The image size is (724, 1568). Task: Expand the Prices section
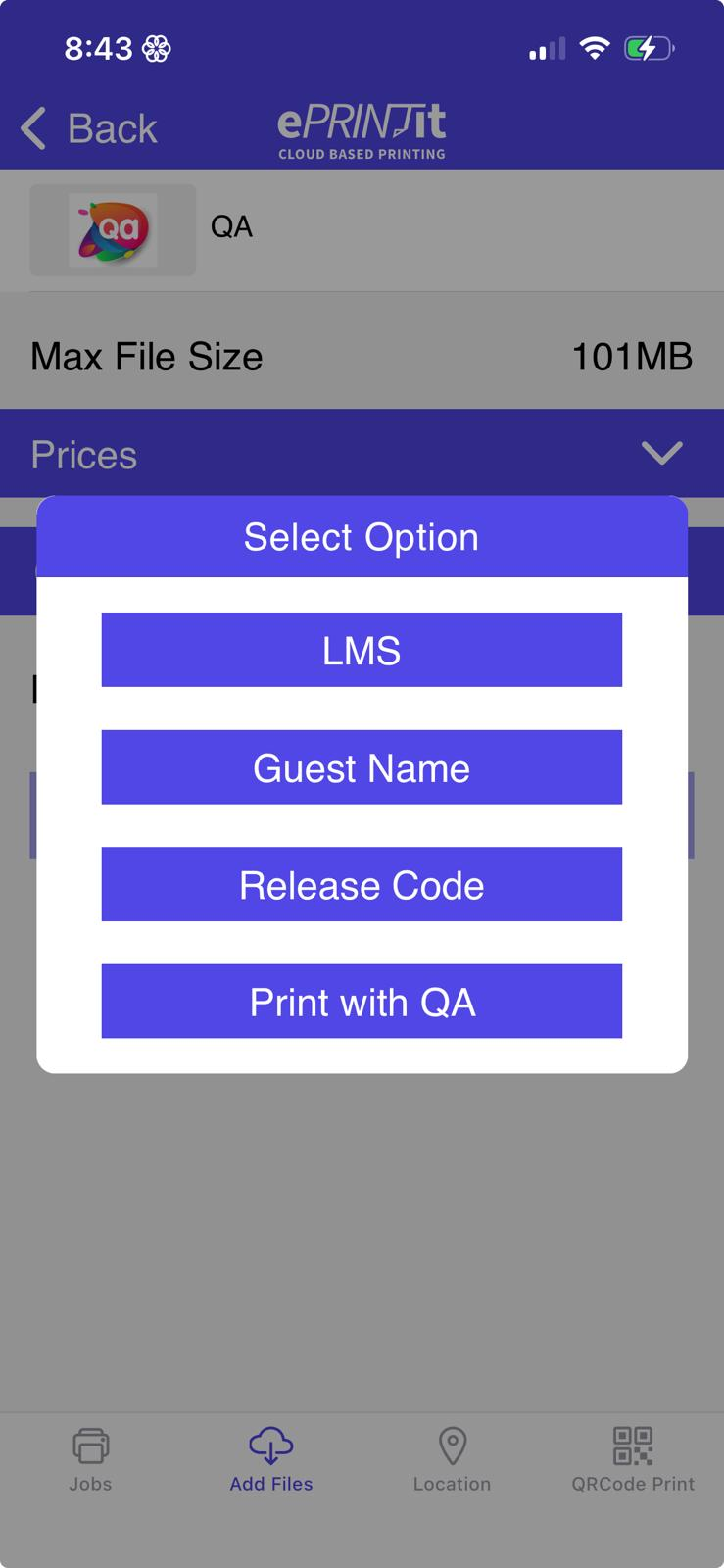pos(661,453)
